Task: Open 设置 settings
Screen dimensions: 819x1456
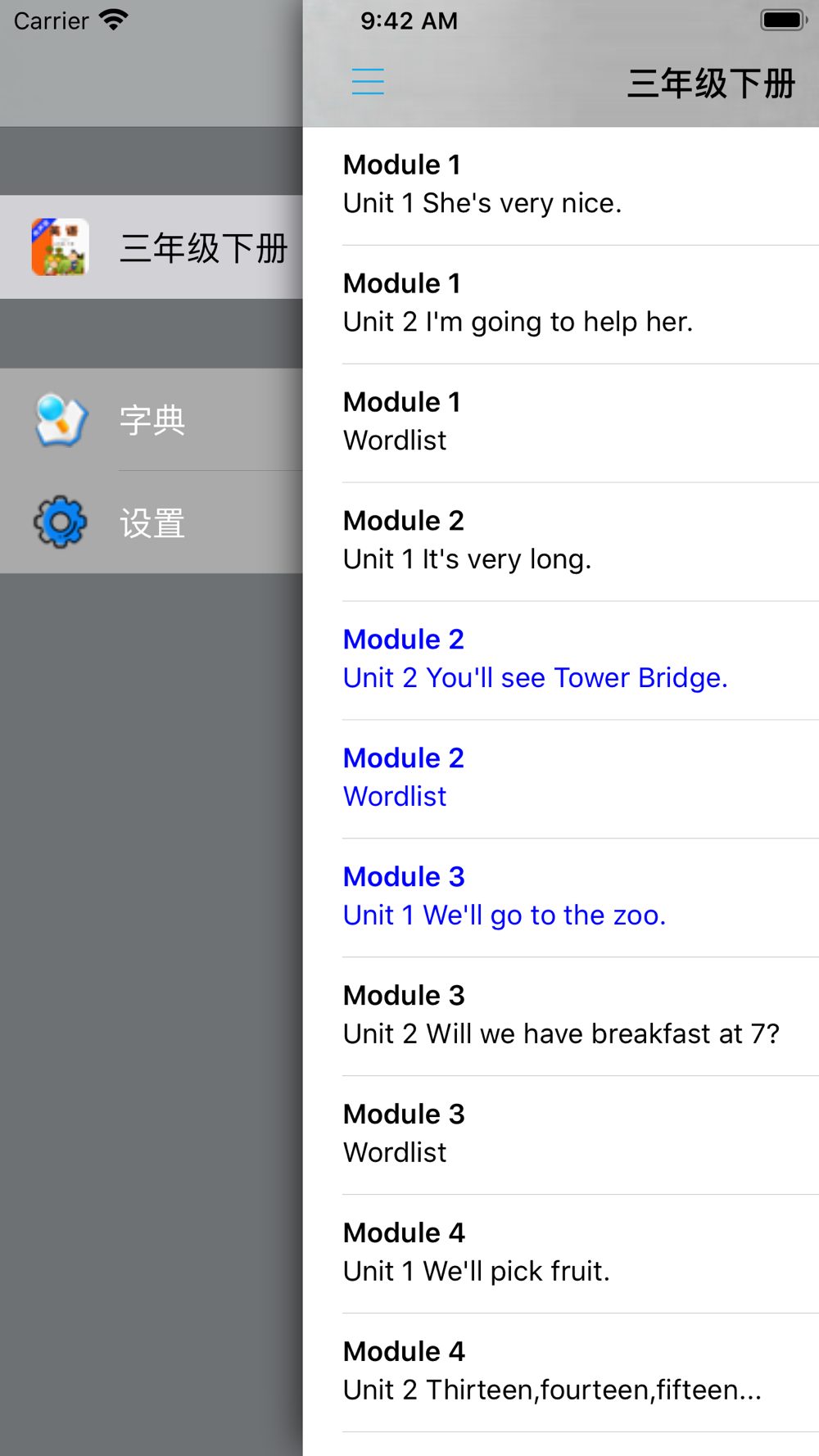Action: [152, 522]
